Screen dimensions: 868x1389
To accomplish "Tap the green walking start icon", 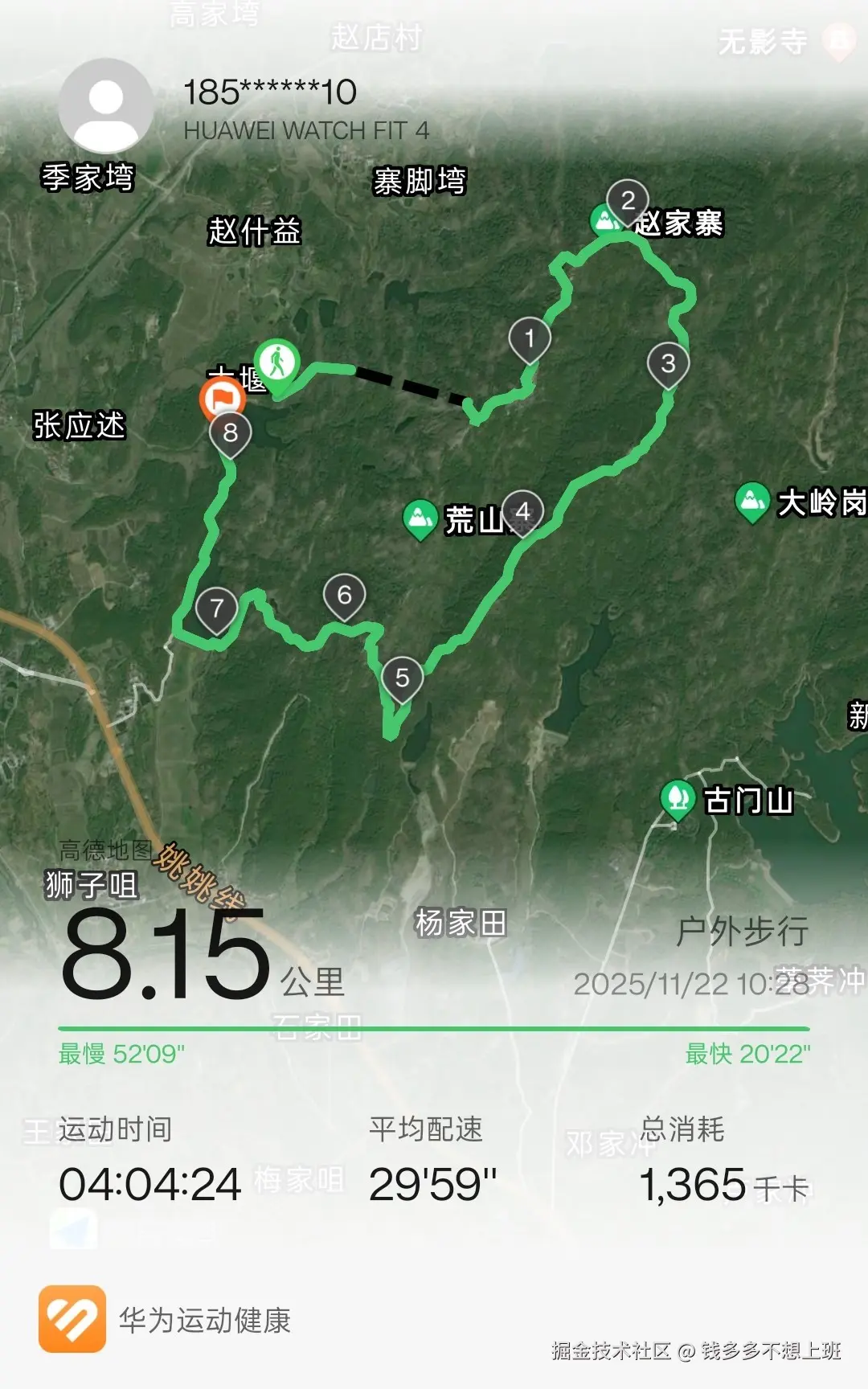I will pos(277,360).
